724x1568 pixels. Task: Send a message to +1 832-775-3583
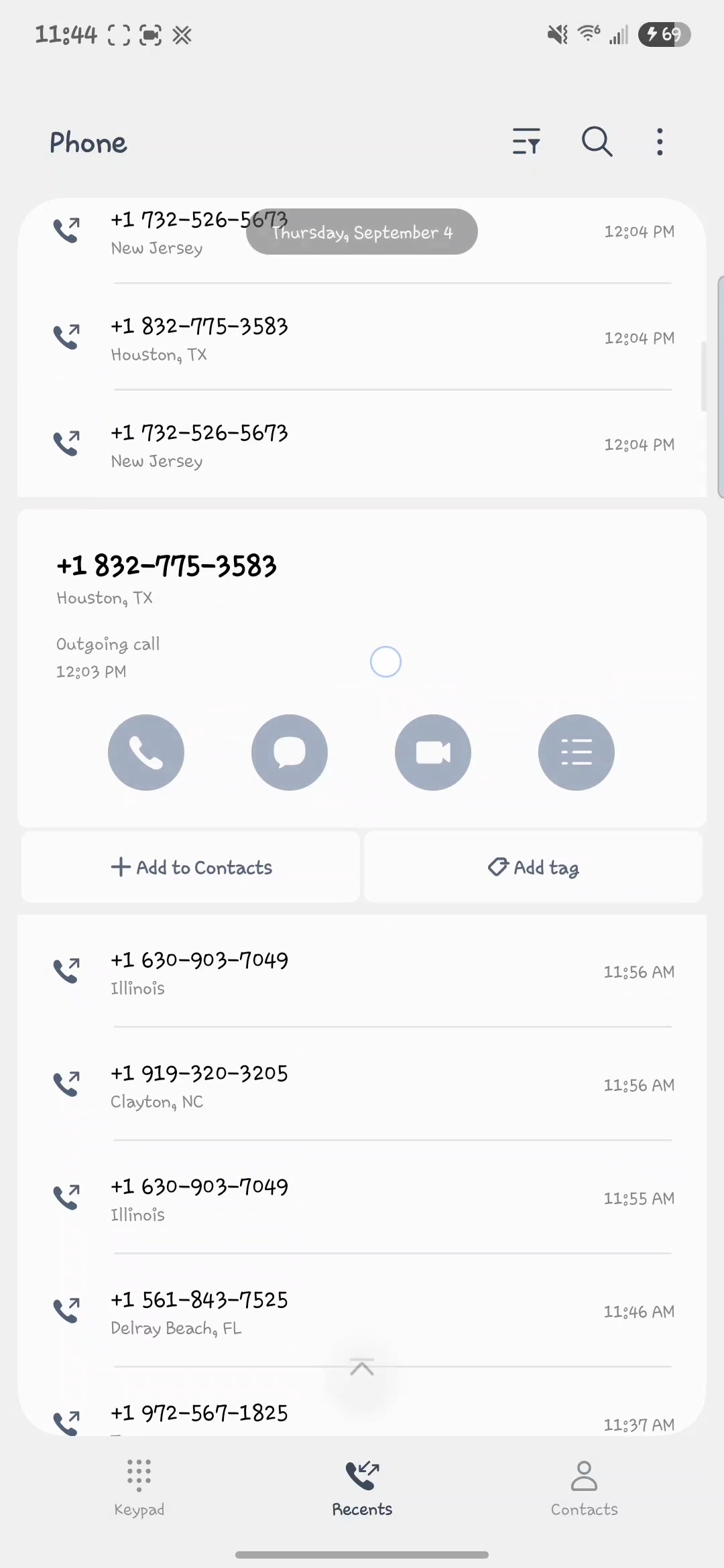290,753
